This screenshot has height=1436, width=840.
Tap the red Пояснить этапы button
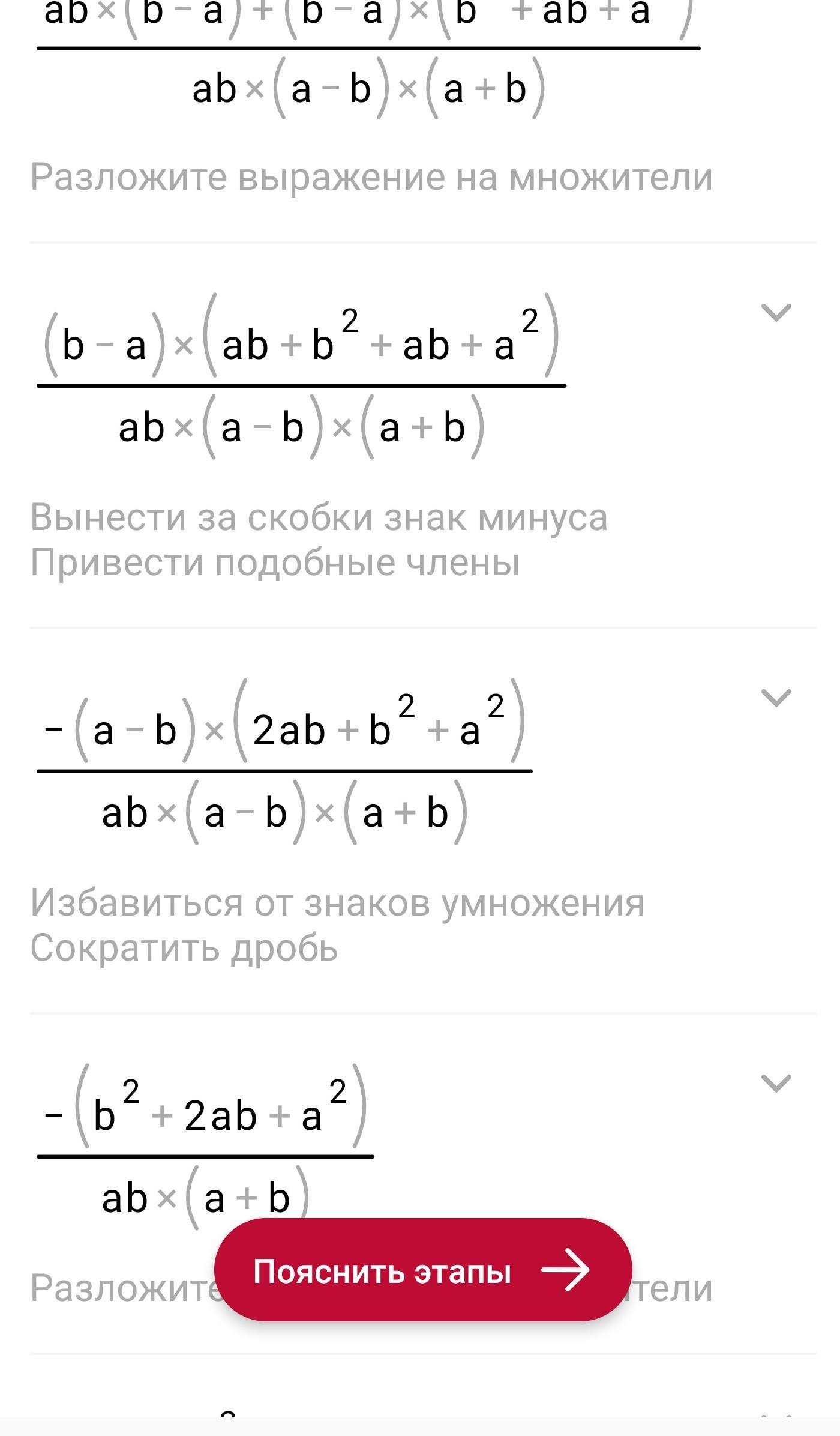423,1270
